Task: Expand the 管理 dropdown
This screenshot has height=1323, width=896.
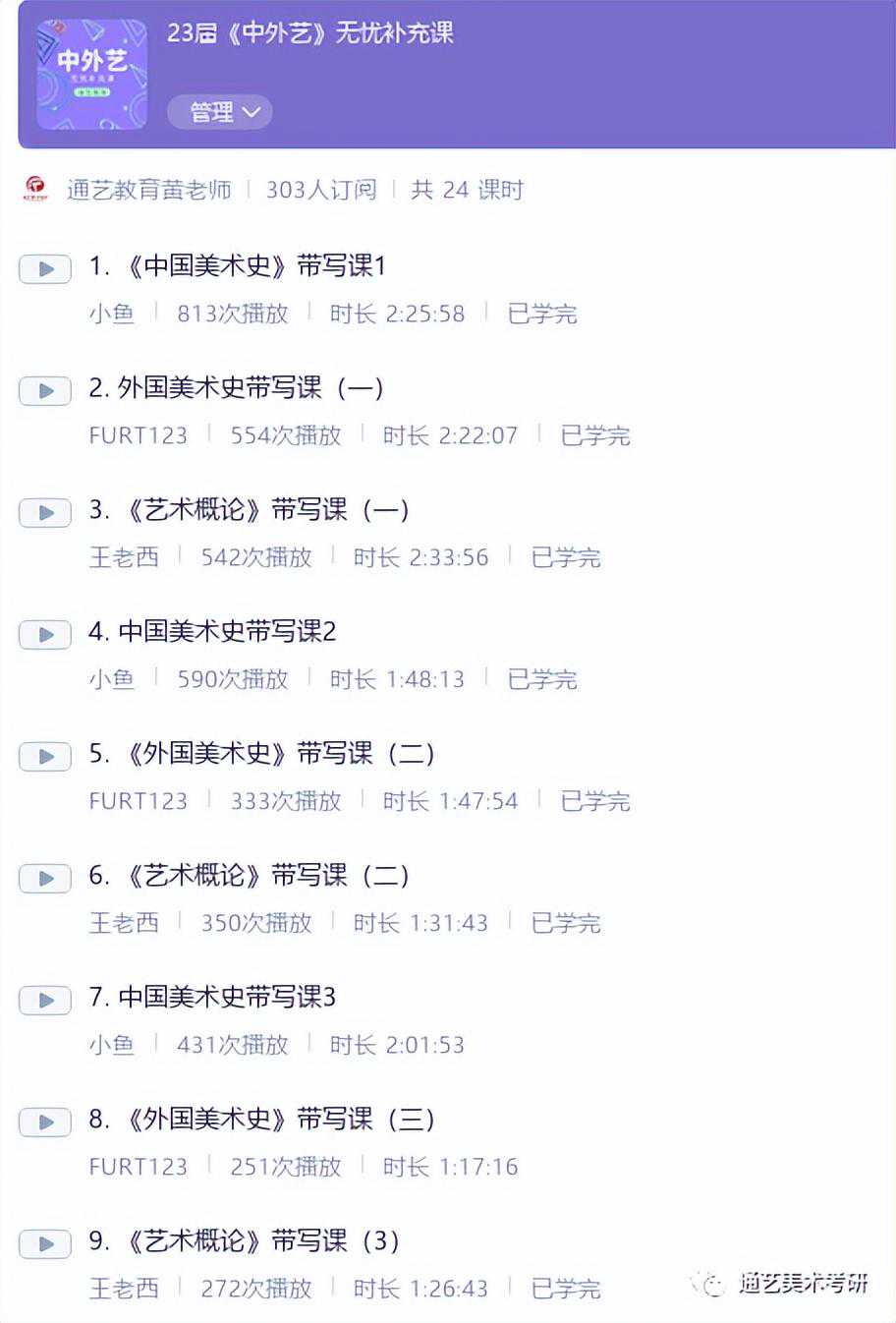Action: point(219,112)
